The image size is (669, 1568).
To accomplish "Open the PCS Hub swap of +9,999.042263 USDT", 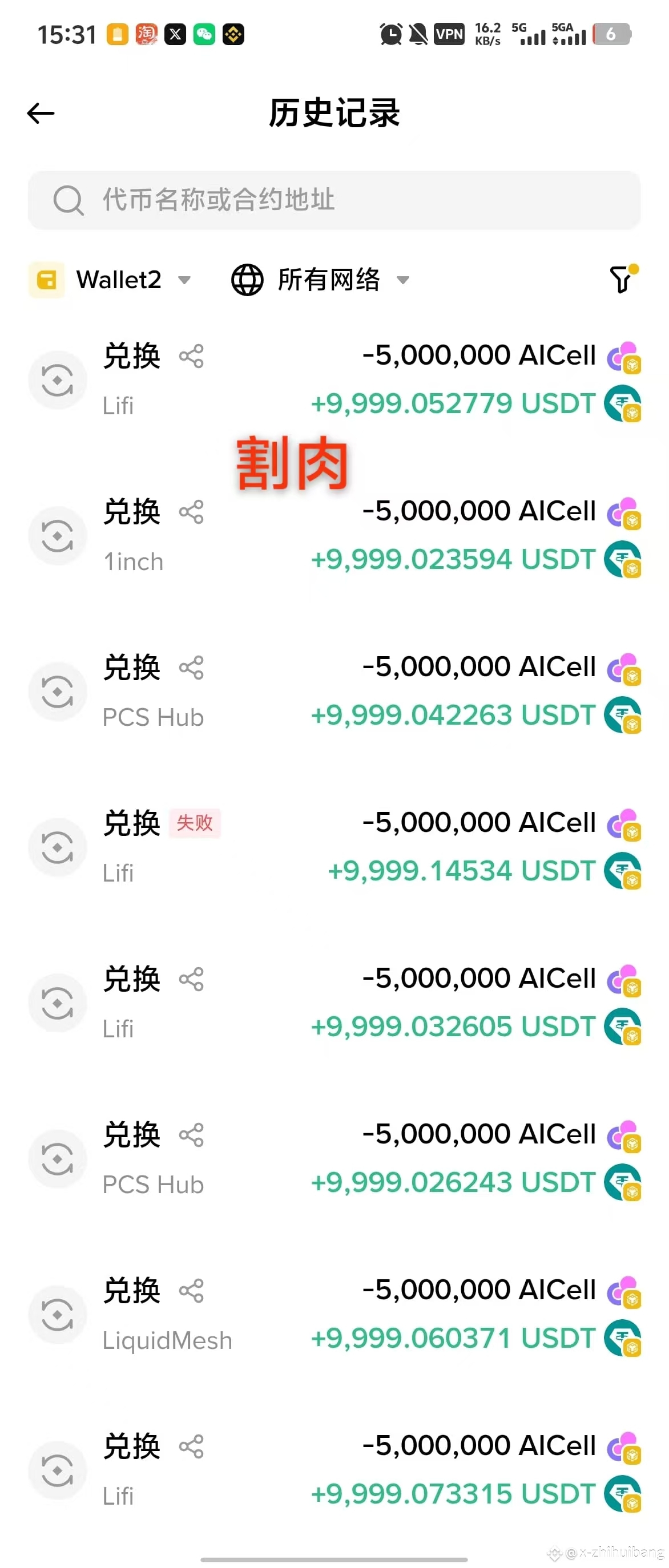I will coord(334,692).
